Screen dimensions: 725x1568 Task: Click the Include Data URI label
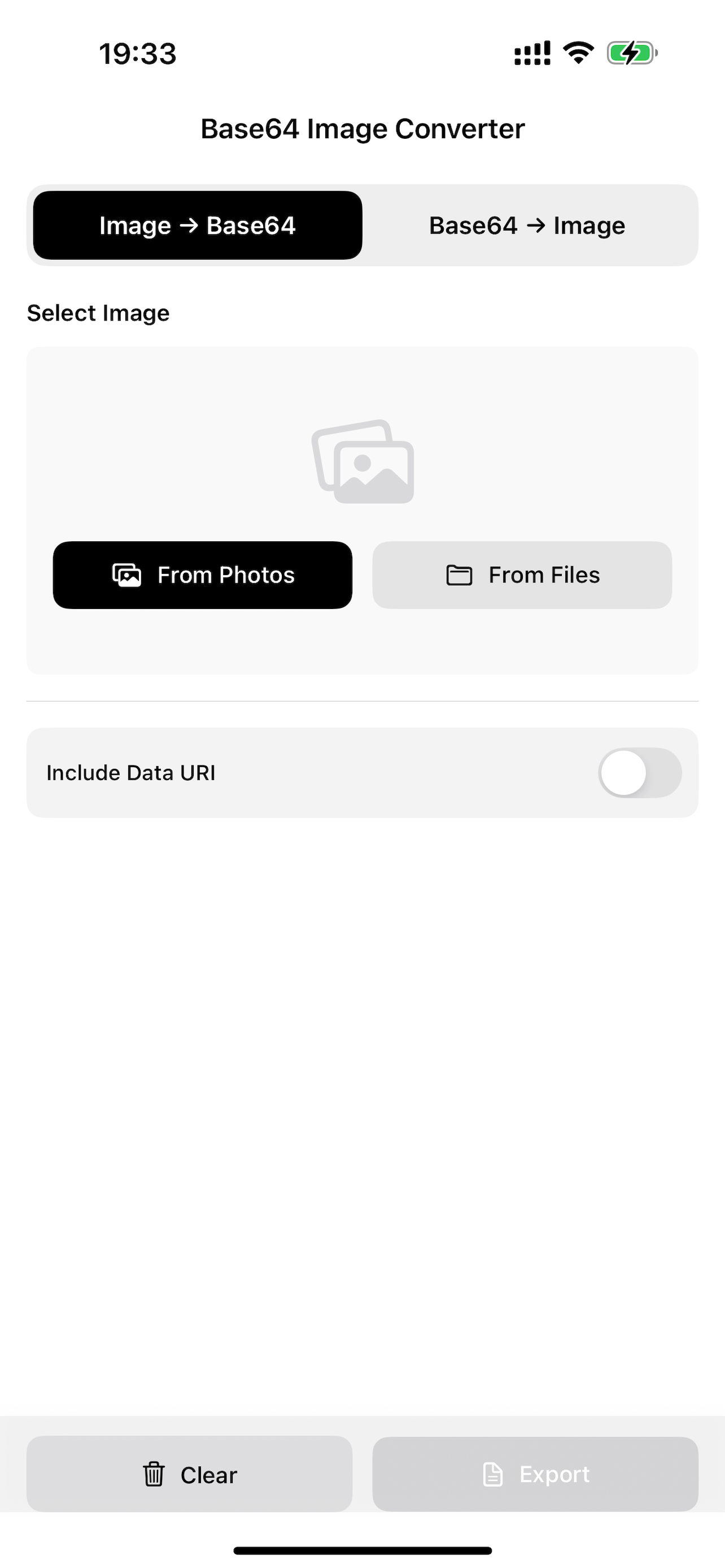coord(132,772)
